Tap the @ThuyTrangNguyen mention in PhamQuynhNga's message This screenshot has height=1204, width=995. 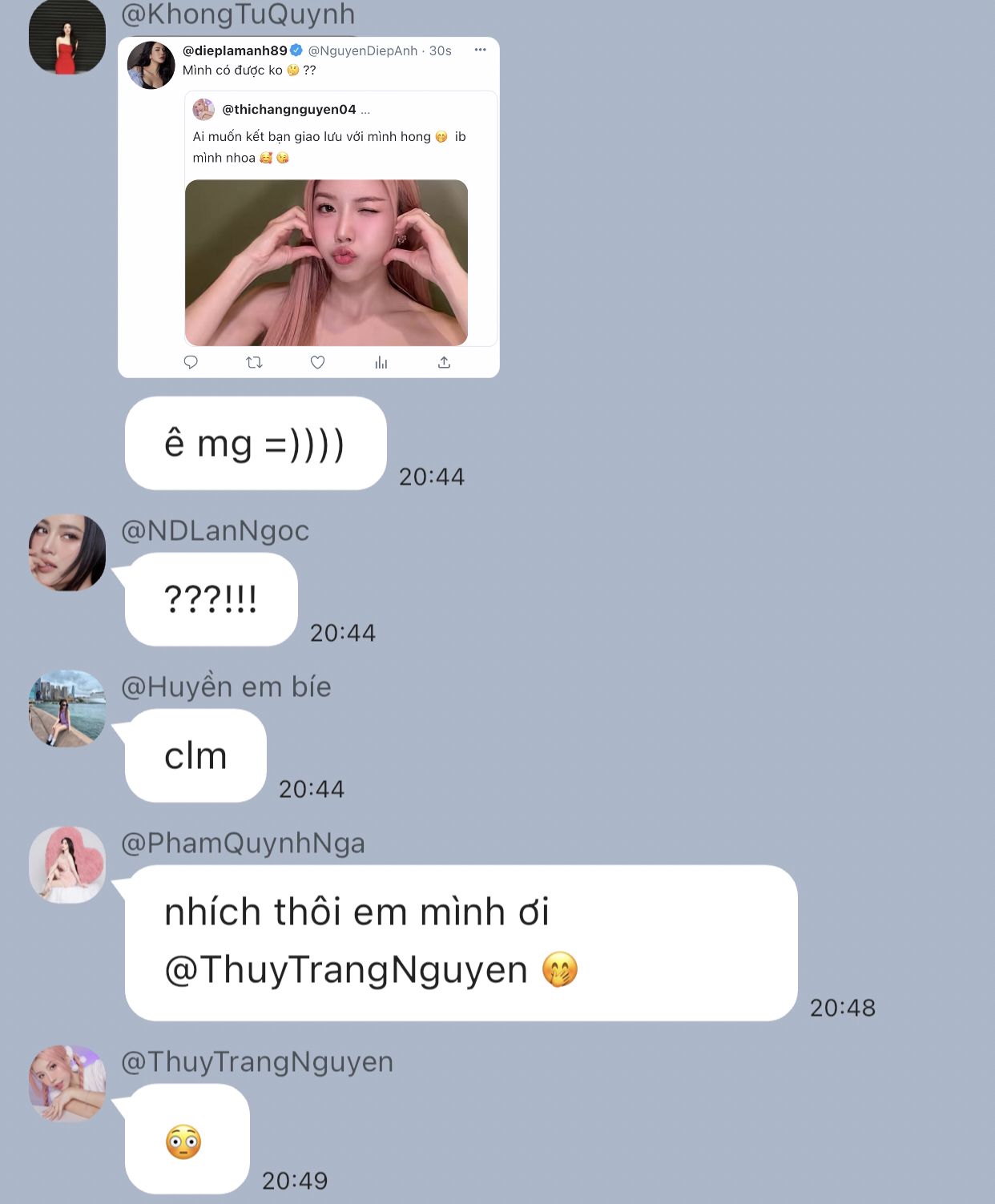346,969
